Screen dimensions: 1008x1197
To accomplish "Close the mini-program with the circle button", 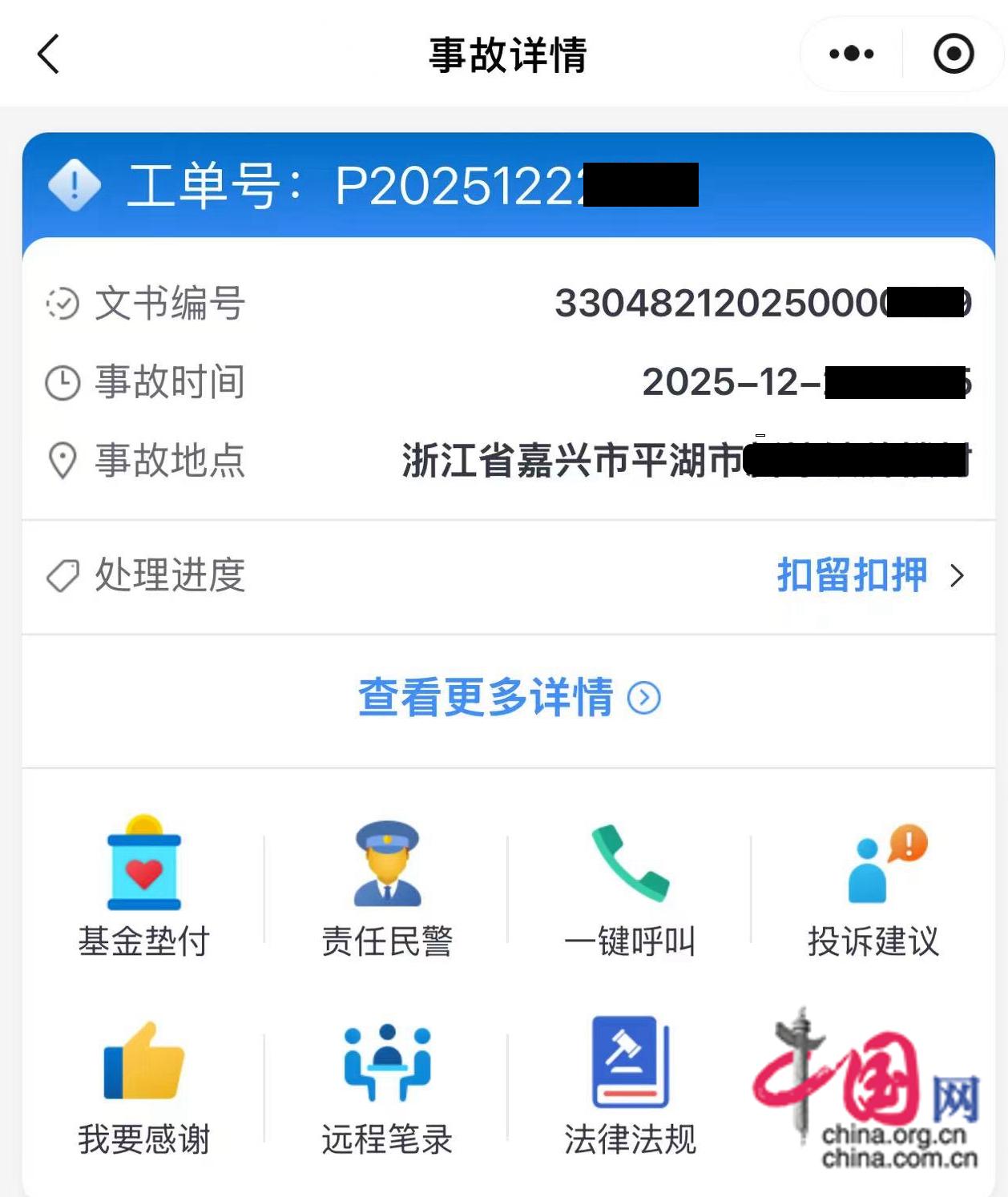I will (x=953, y=54).
